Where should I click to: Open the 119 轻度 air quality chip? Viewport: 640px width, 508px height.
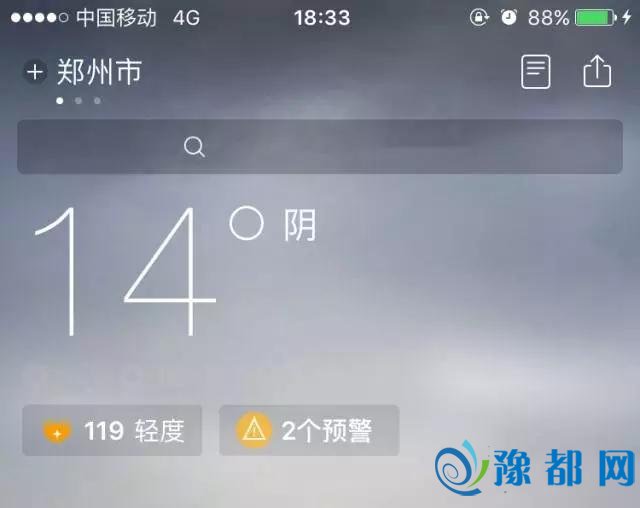(x=113, y=431)
